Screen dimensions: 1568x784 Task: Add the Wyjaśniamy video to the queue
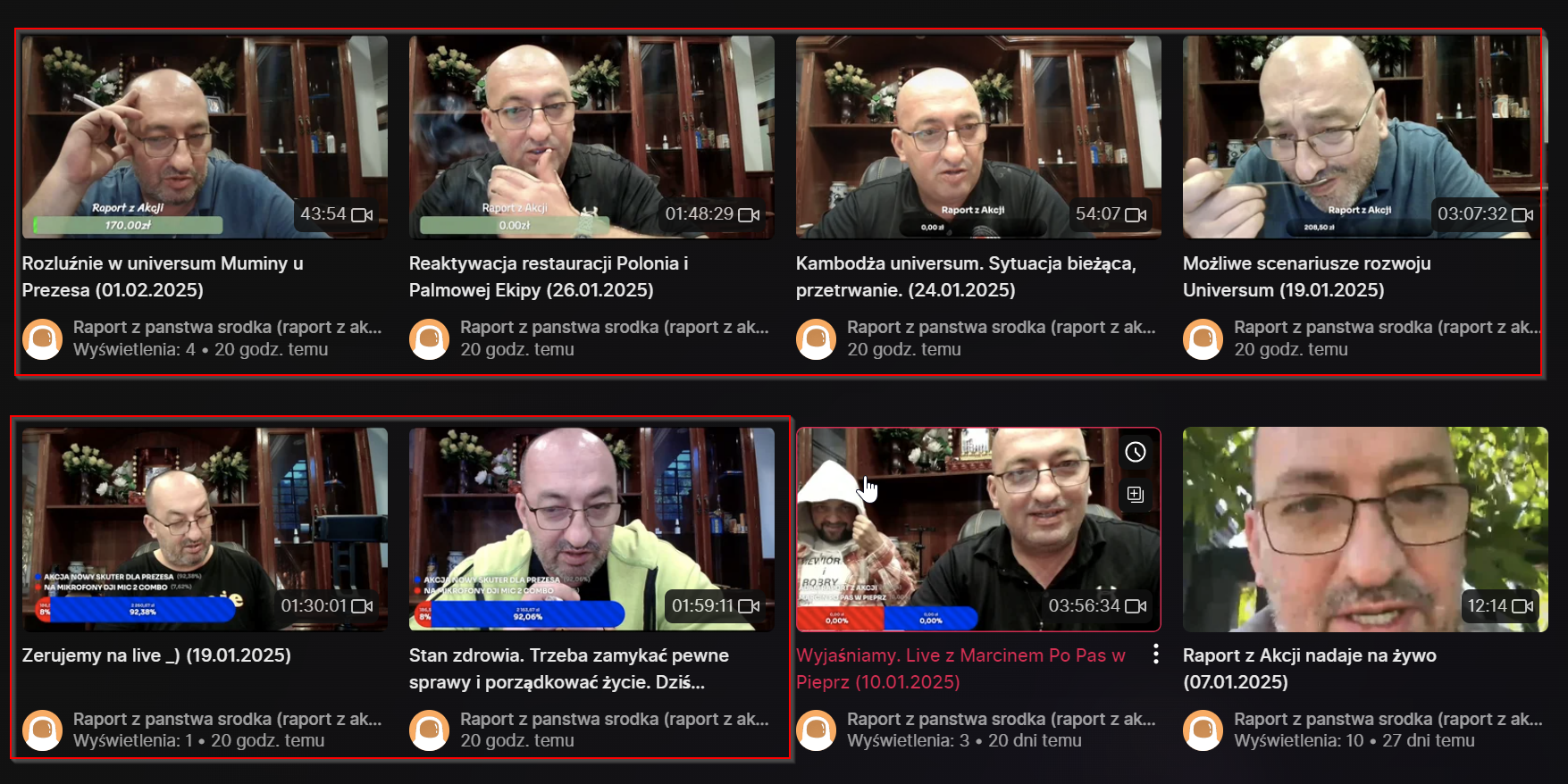point(1135,494)
